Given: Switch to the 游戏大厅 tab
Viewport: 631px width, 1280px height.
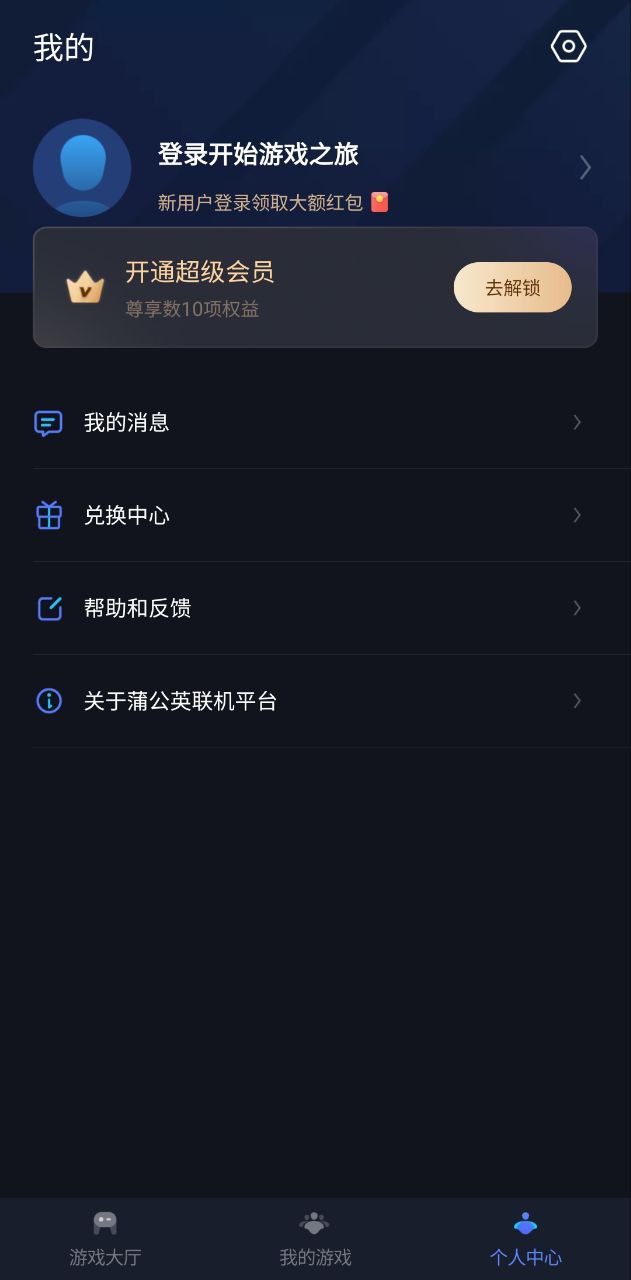Looking at the screenshot, I should tap(105, 1238).
